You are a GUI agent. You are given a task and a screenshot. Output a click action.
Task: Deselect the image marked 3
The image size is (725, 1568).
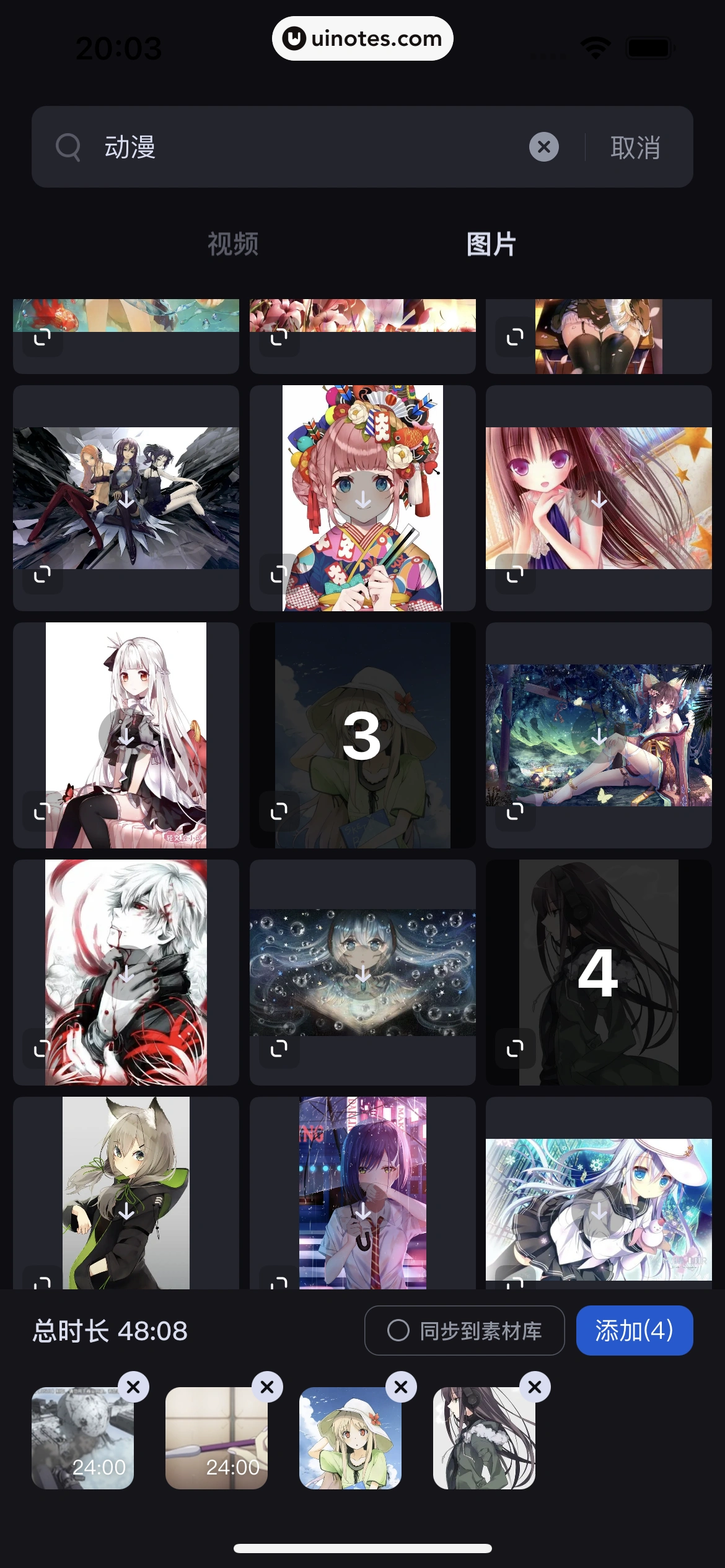362,735
